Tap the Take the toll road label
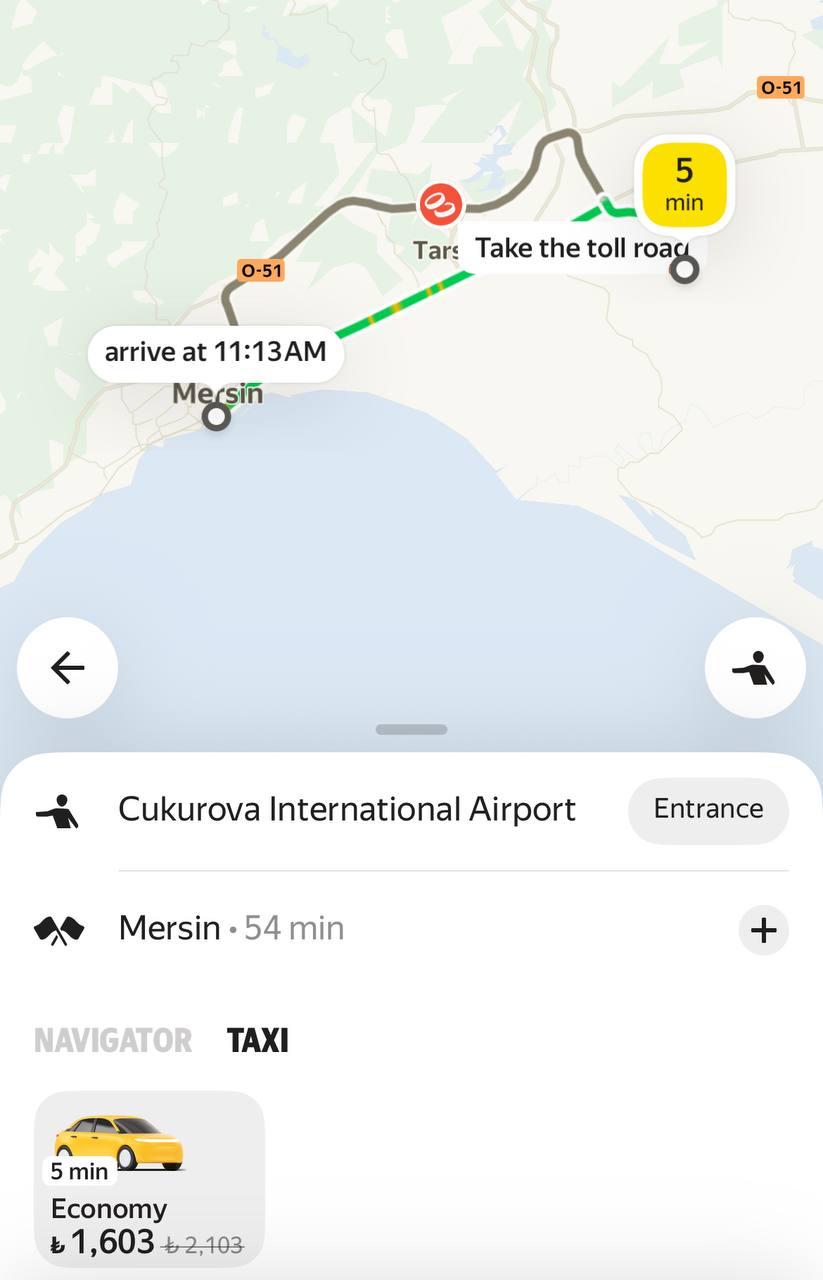Viewport: 823px width, 1280px height. coord(580,248)
